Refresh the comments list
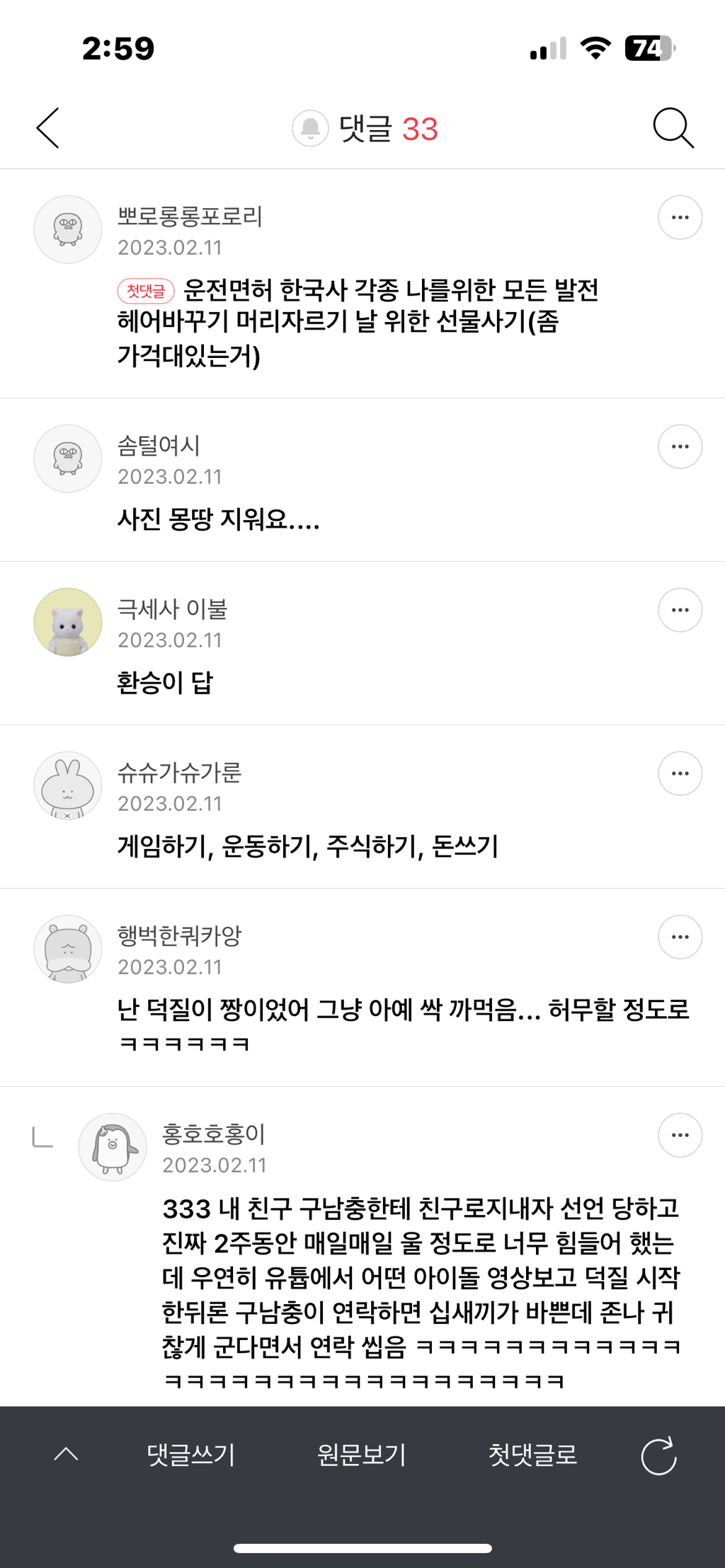The image size is (725, 1568). (659, 1455)
